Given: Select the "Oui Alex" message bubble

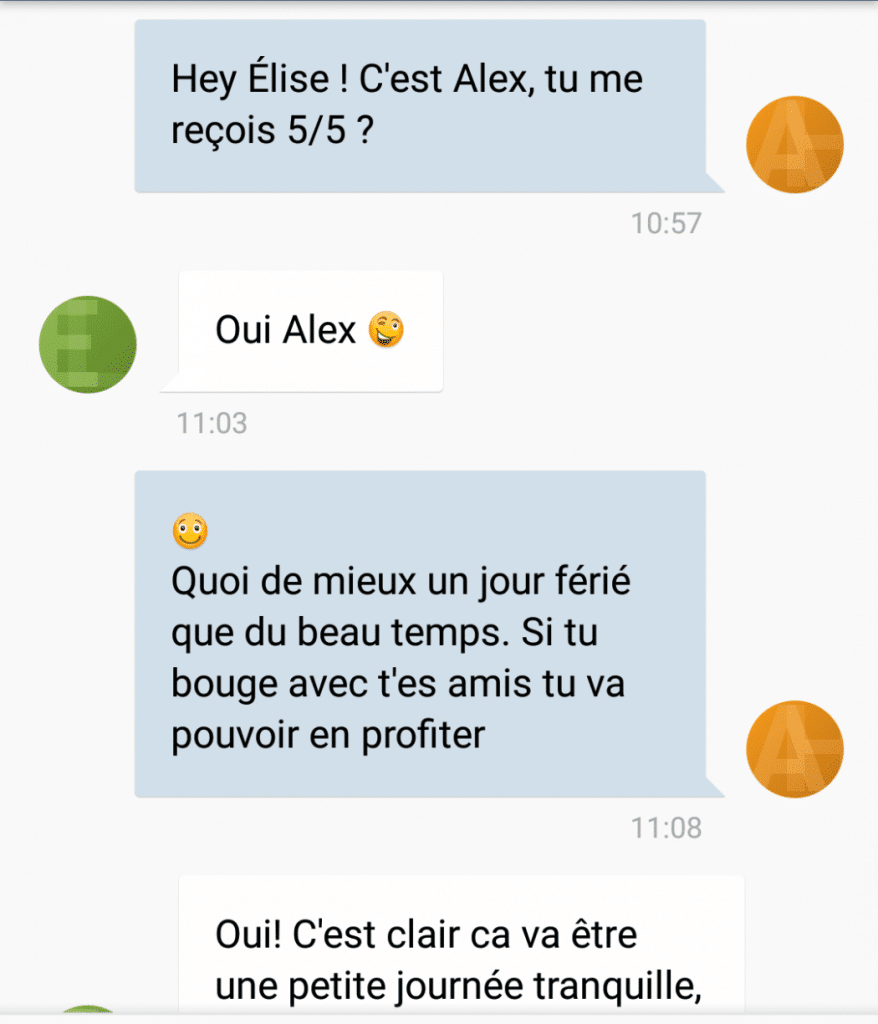Looking at the screenshot, I should pyautogui.click(x=310, y=331).
